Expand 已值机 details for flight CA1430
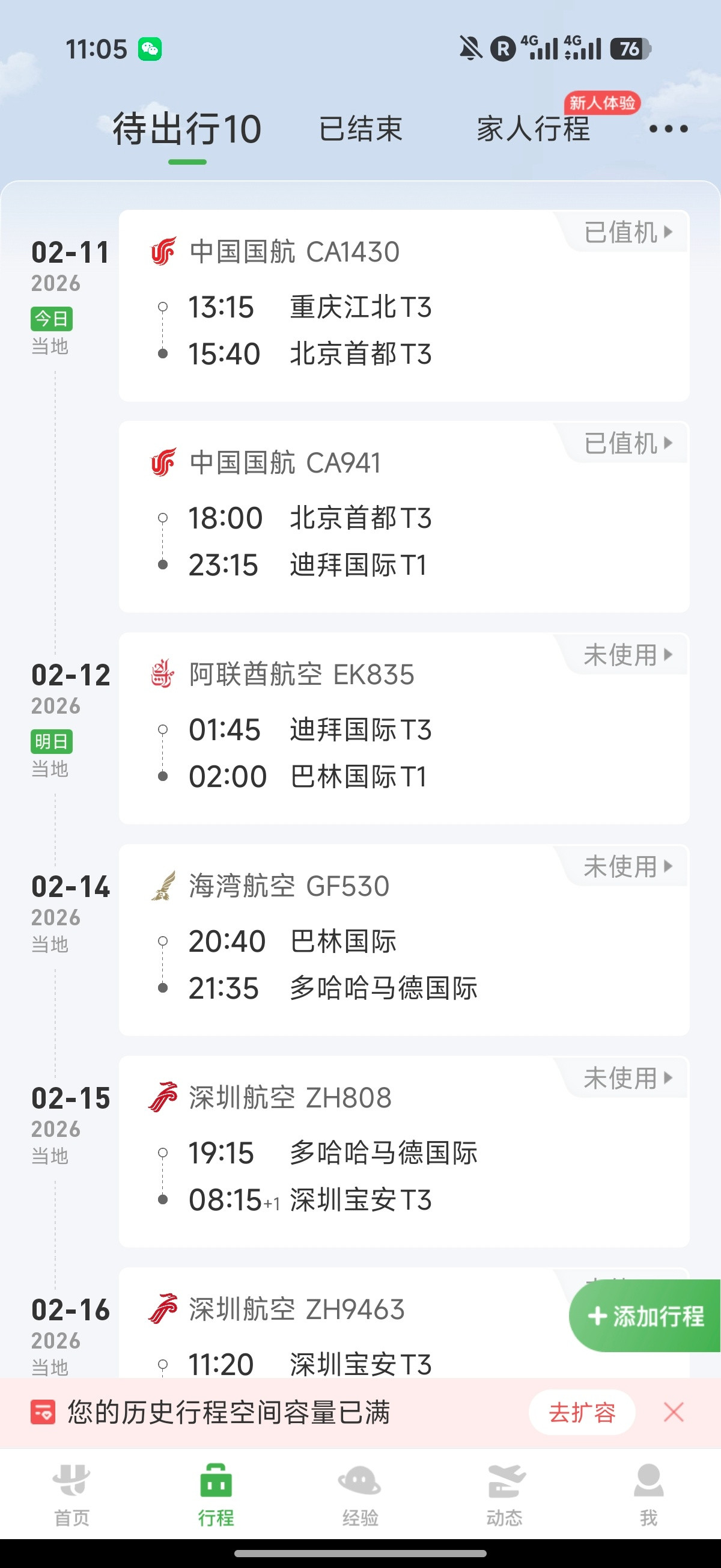The width and height of the screenshot is (721, 1568). tap(627, 233)
